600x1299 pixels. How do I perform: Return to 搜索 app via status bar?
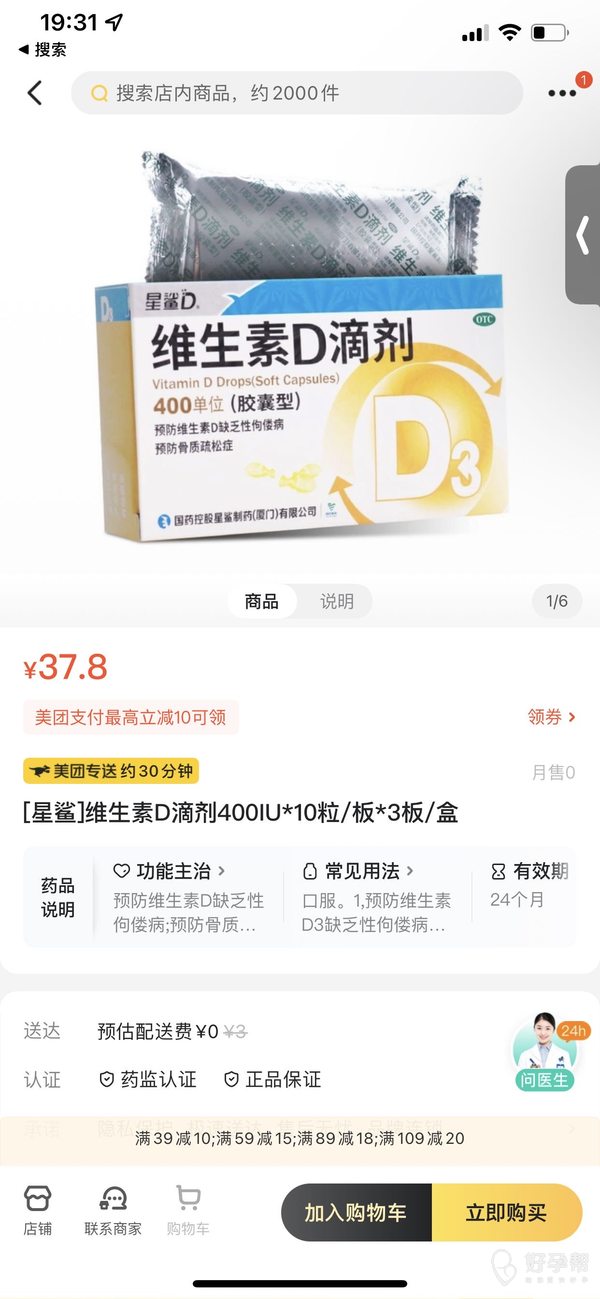click(42, 49)
